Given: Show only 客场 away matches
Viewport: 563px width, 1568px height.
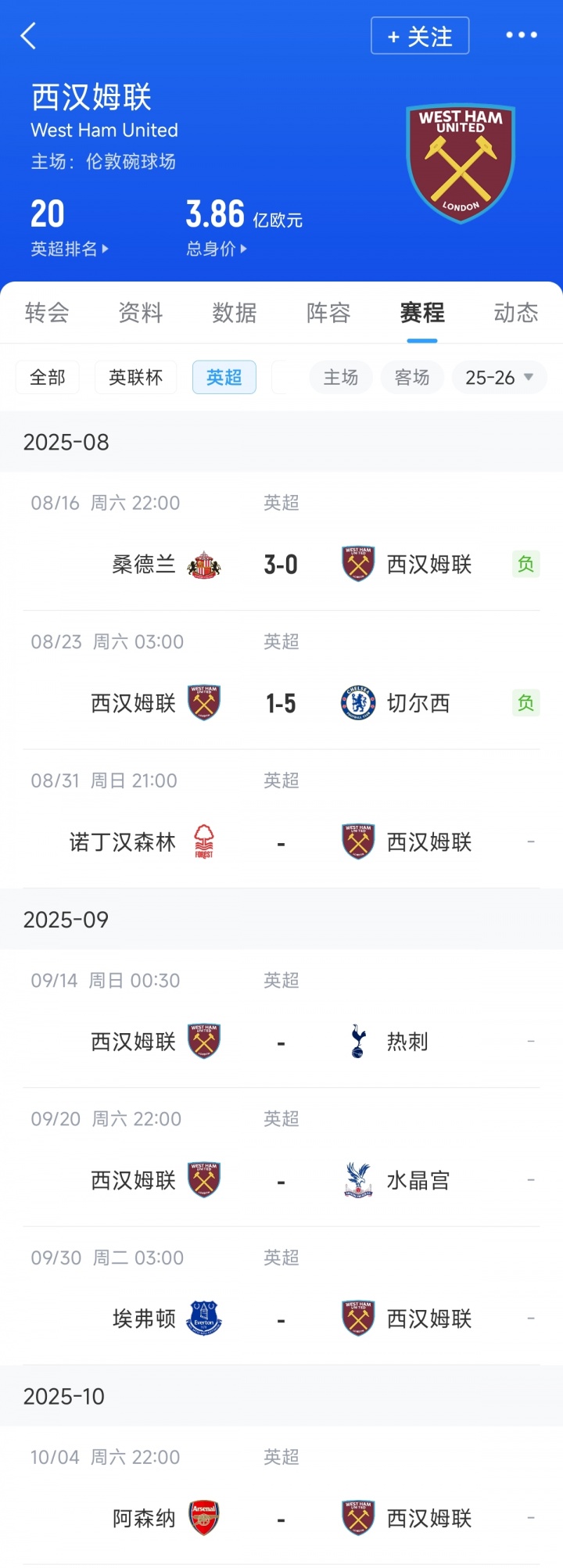Looking at the screenshot, I should pyautogui.click(x=412, y=378).
